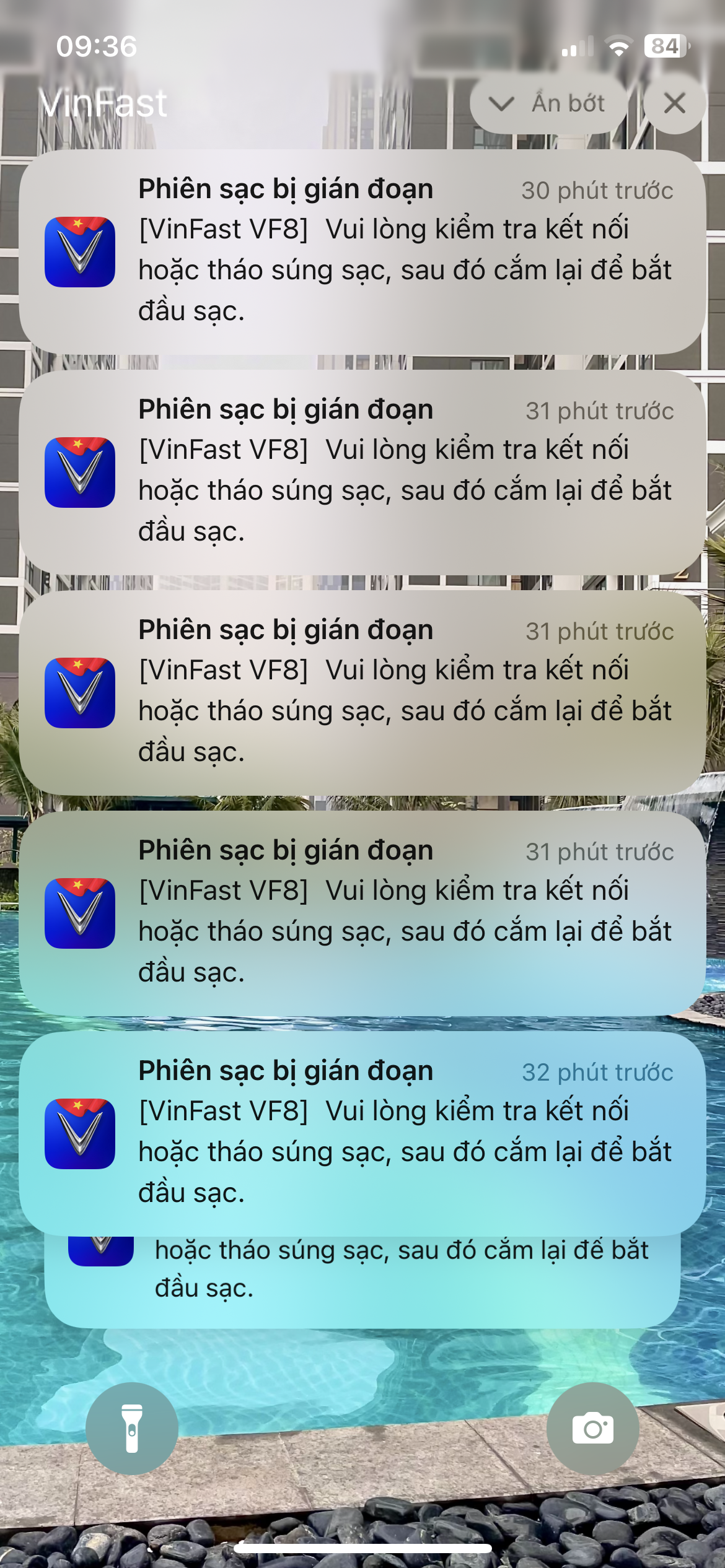Open the VinFast notification from 32 phút trước
This screenshot has width=725, height=1568.
(362, 1132)
